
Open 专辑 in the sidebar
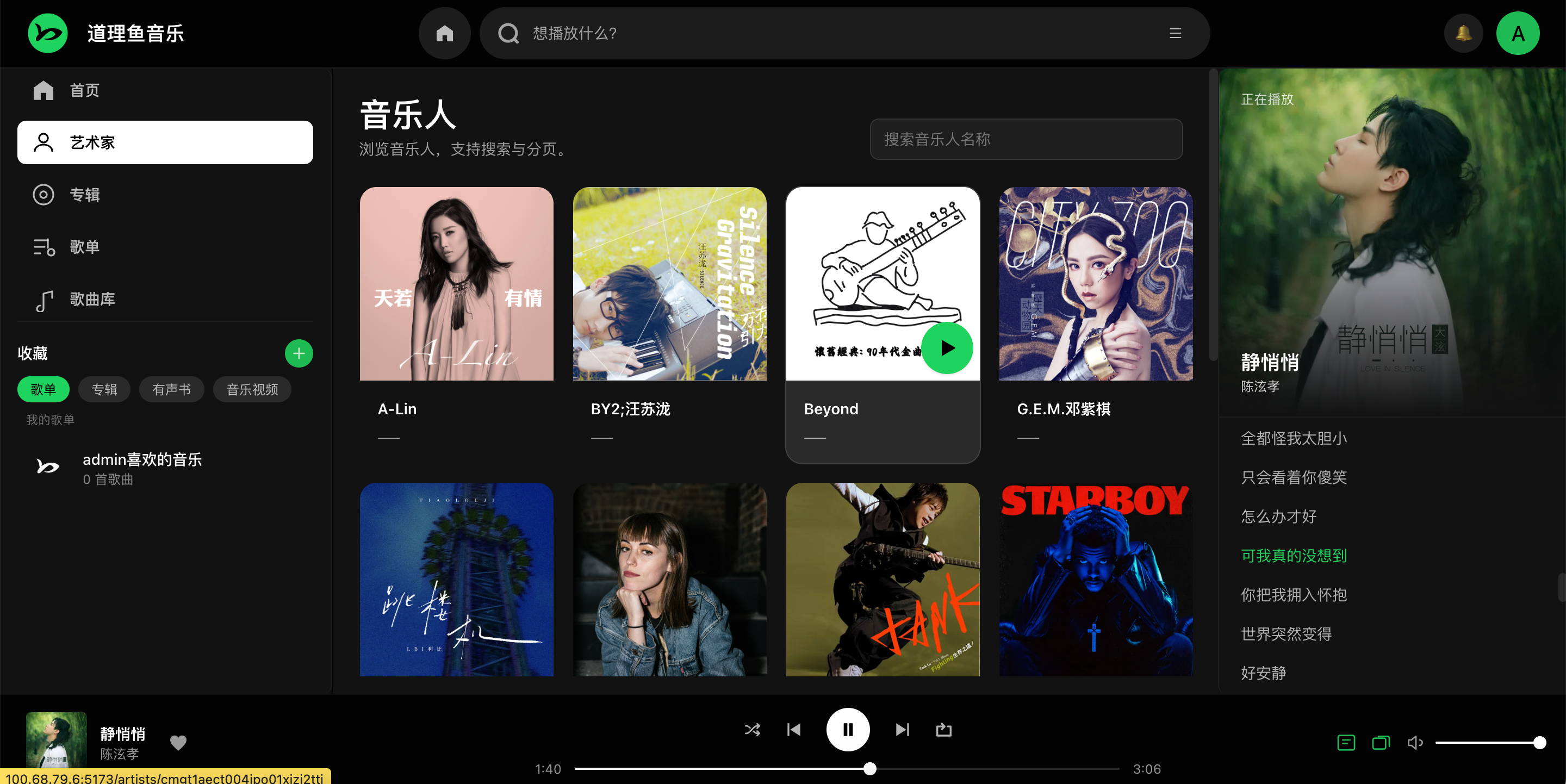click(x=84, y=195)
